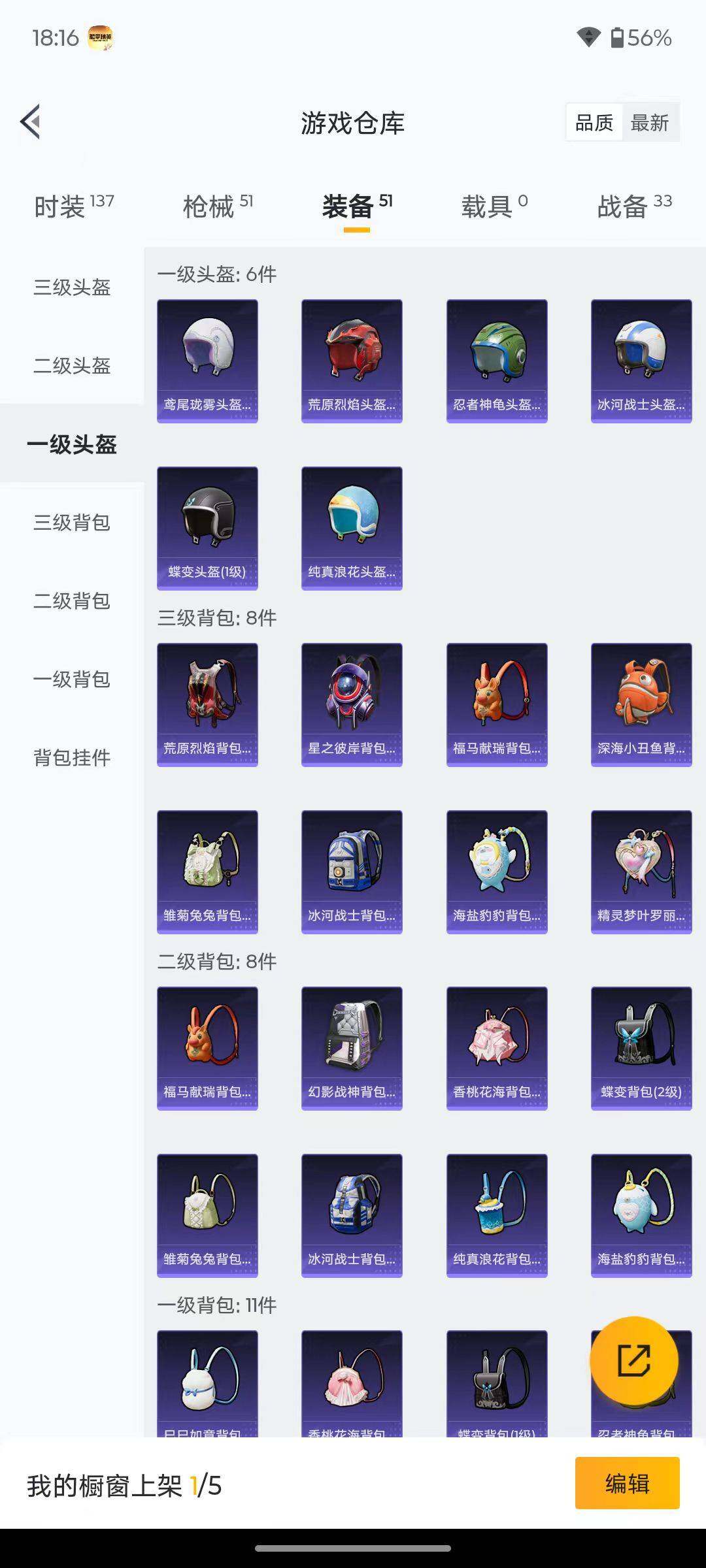Open the 三级背包 section from the sidebar
The height and width of the screenshot is (1568, 706).
(72, 523)
